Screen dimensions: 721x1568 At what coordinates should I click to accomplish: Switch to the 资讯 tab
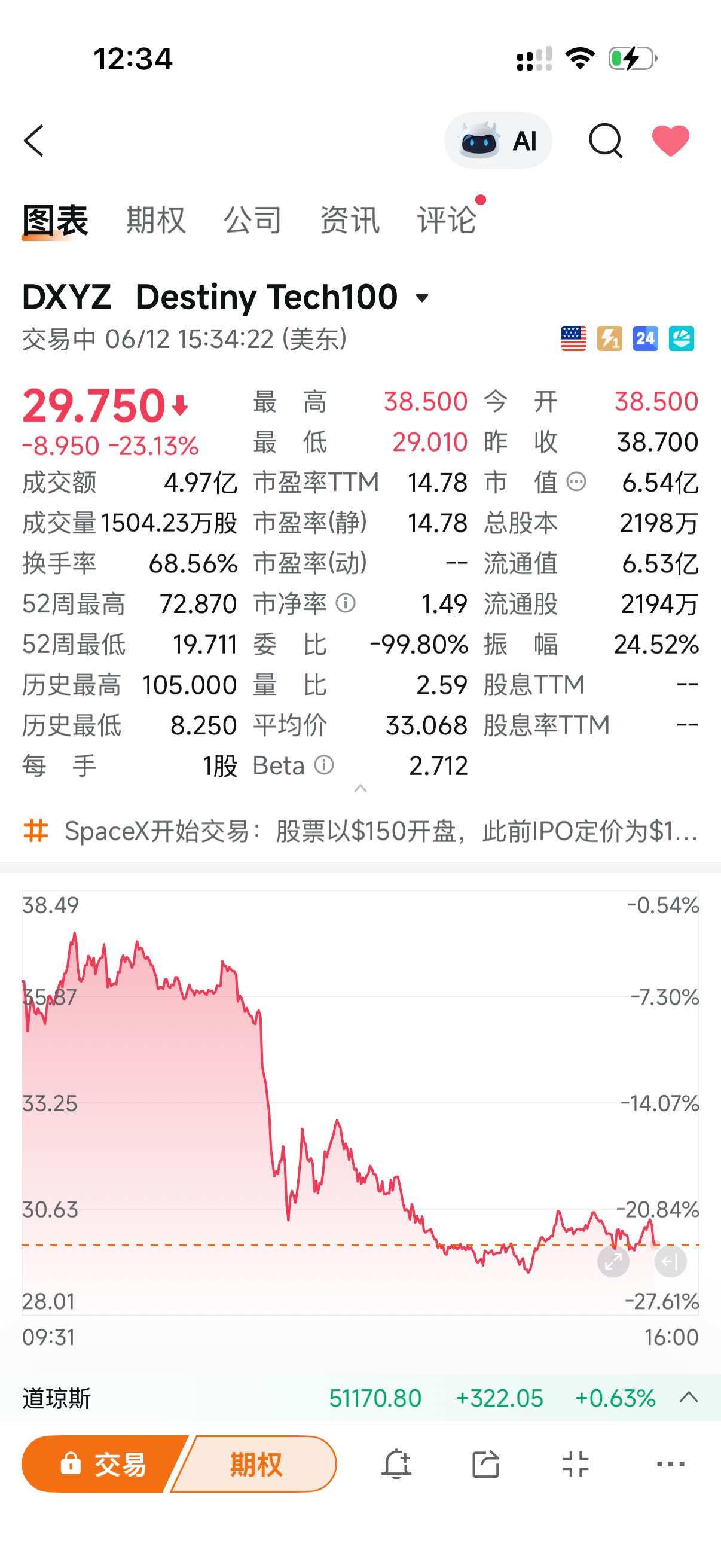[350, 219]
